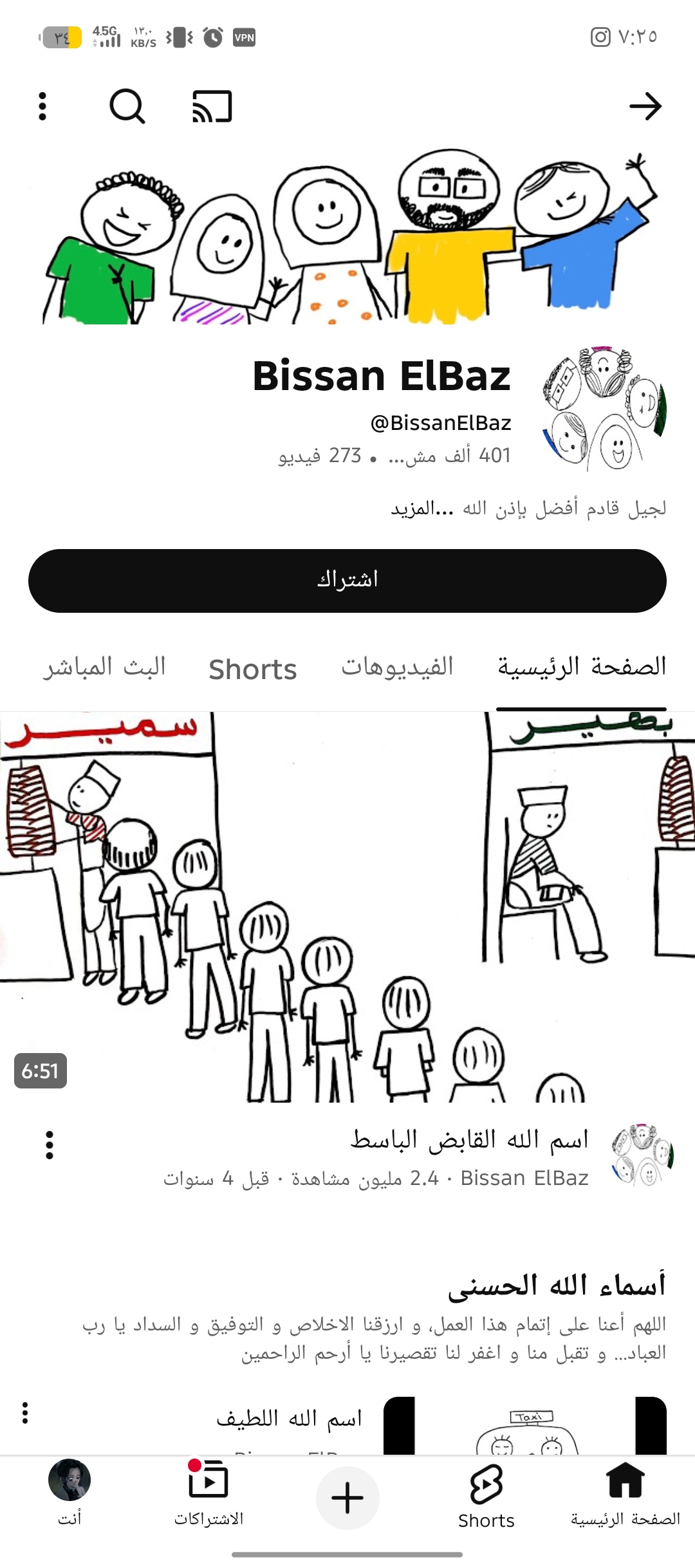Search within YouTube
695x1568 pixels.
point(127,106)
